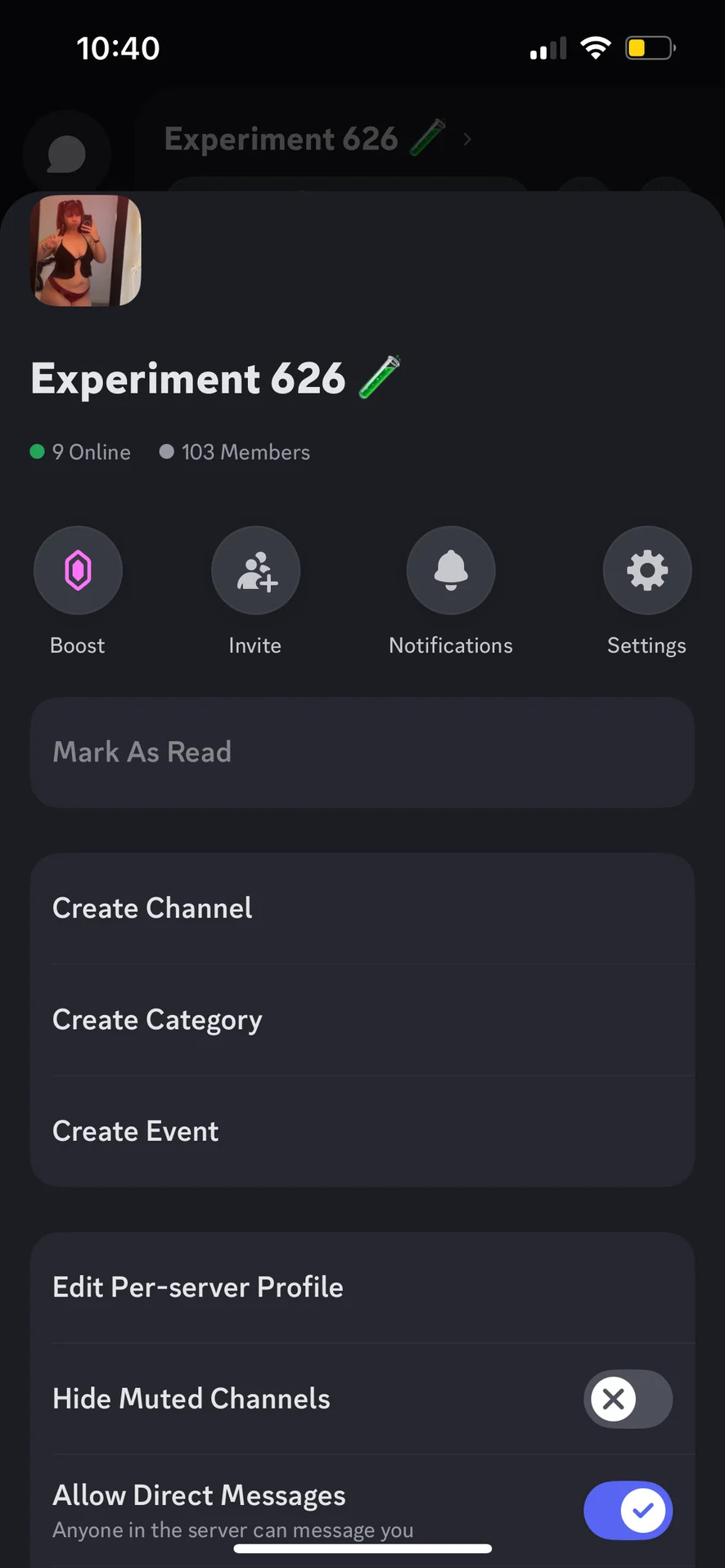725x1568 pixels.
Task: Open the server Boost option
Action: tap(78, 570)
